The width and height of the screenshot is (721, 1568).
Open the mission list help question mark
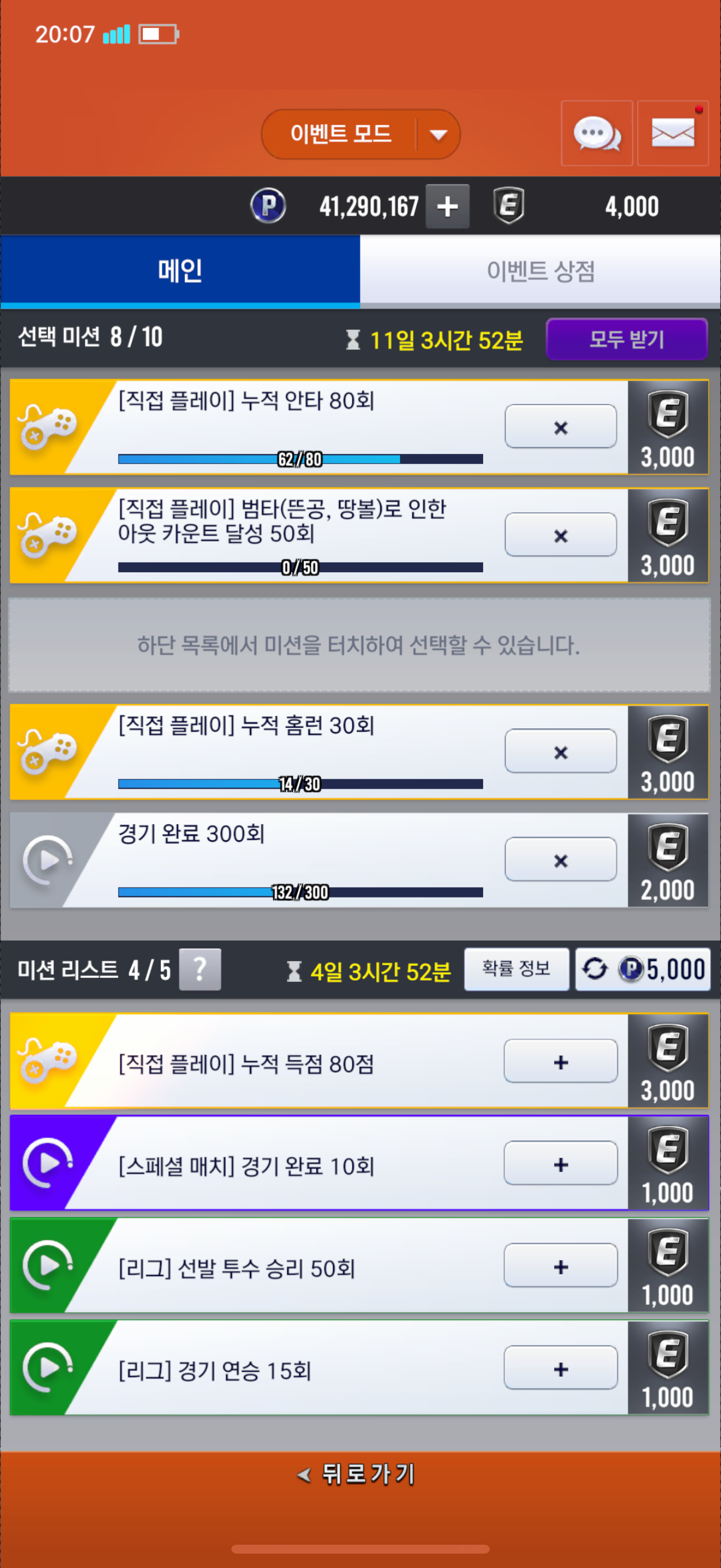tap(200, 969)
